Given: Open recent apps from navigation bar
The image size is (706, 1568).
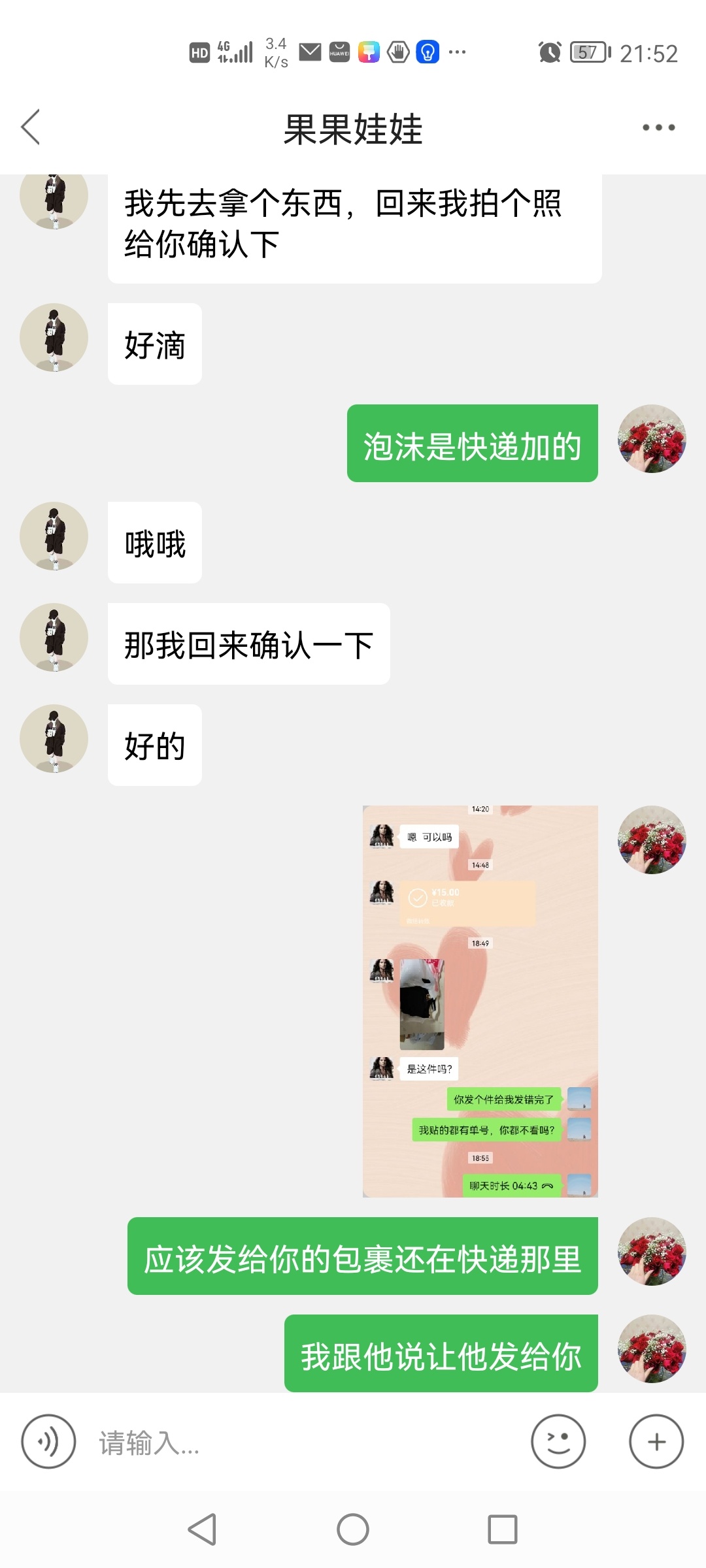Looking at the screenshot, I should (503, 1529).
